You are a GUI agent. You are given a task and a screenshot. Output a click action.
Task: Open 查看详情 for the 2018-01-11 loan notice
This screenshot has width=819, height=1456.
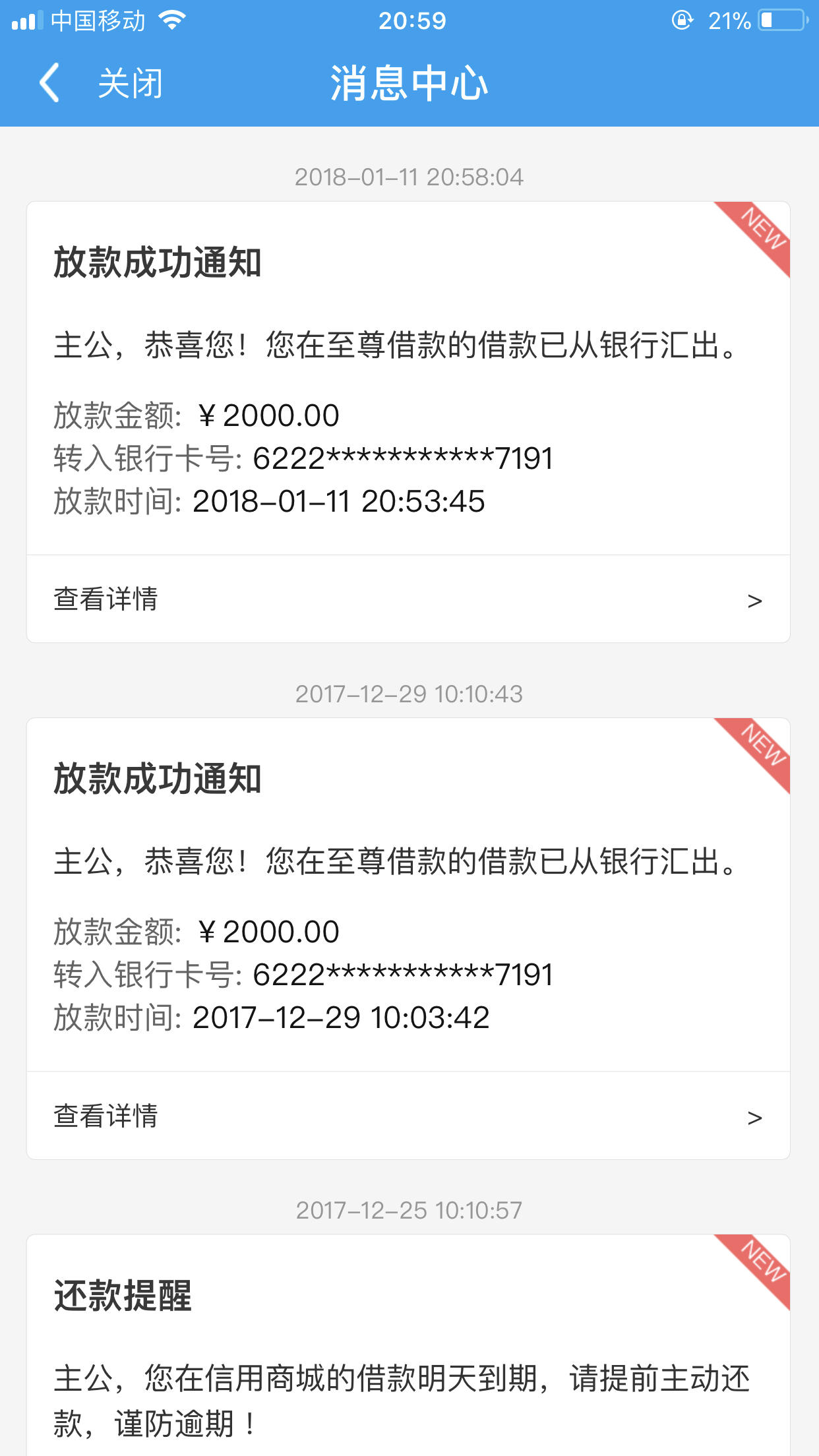click(x=408, y=599)
